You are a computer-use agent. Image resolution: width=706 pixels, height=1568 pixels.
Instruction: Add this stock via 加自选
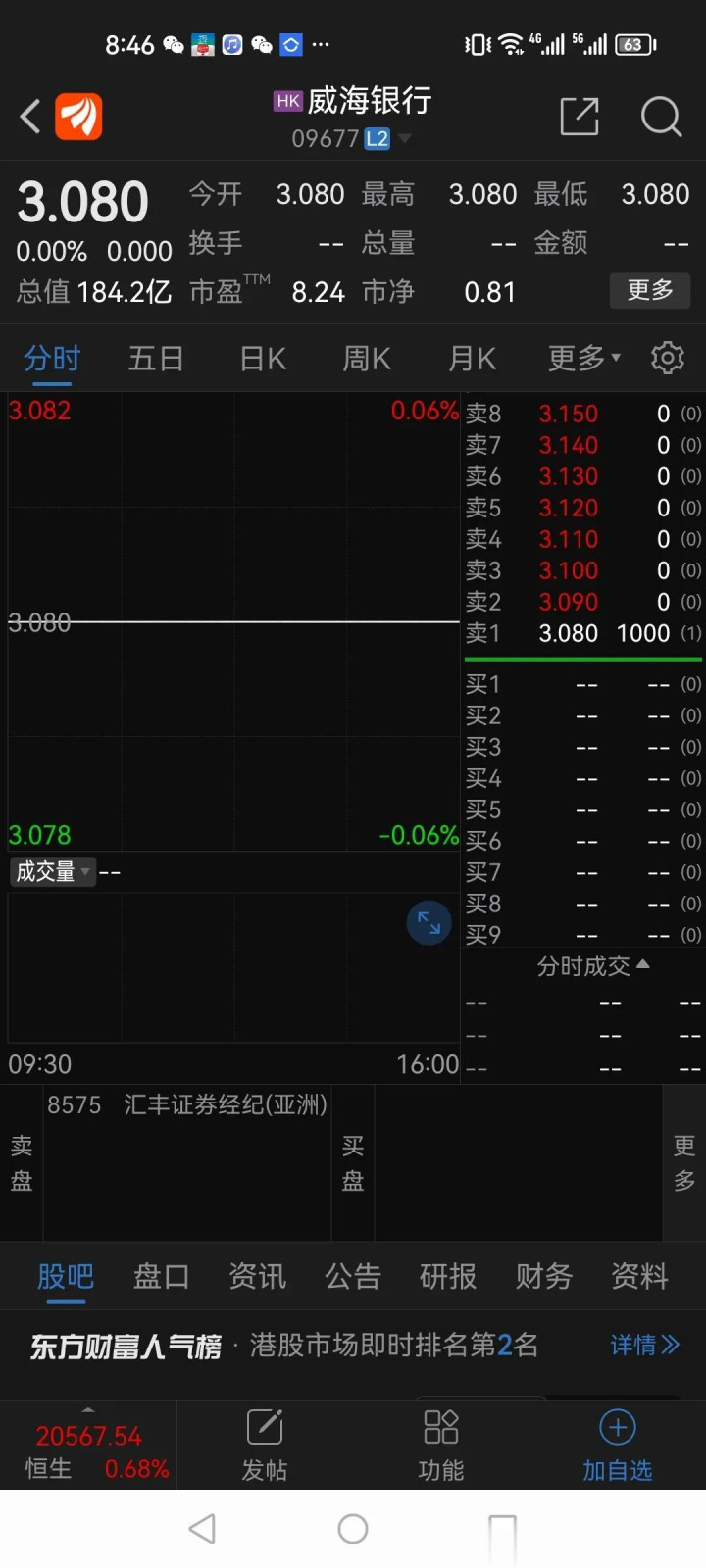click(618, 1445)
